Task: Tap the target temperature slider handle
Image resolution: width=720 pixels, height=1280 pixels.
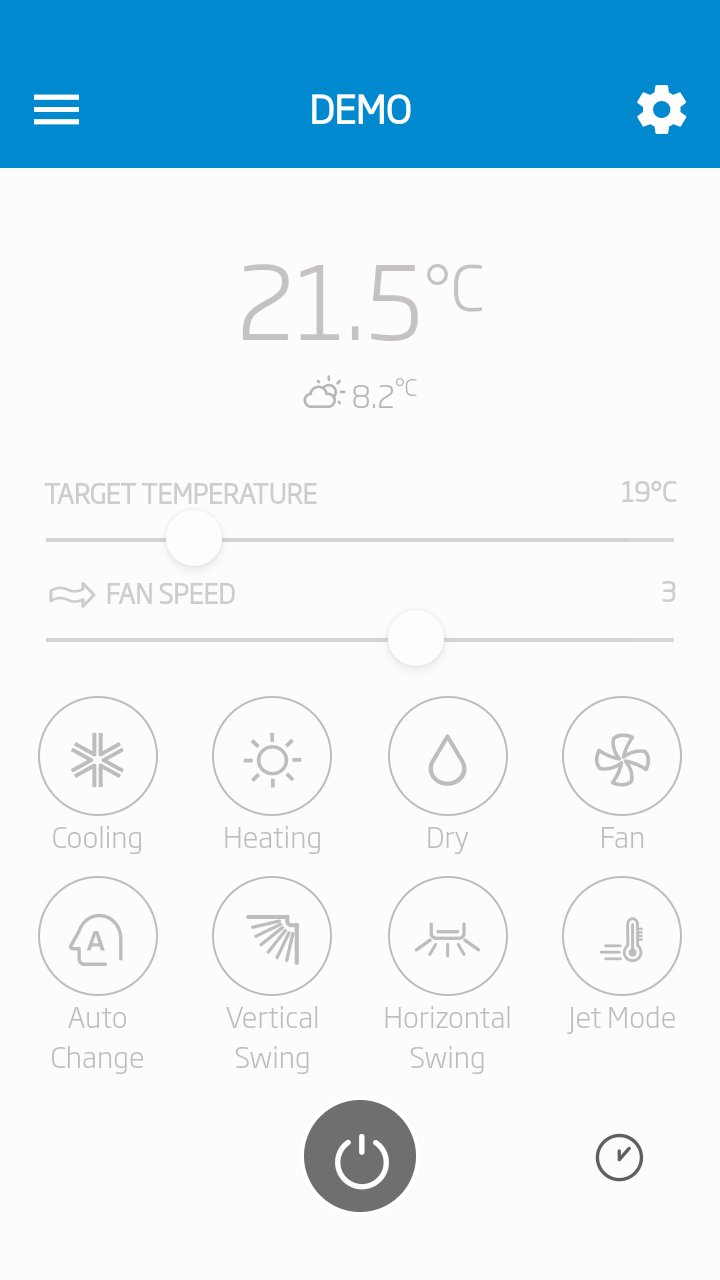Action: (194, 538)
